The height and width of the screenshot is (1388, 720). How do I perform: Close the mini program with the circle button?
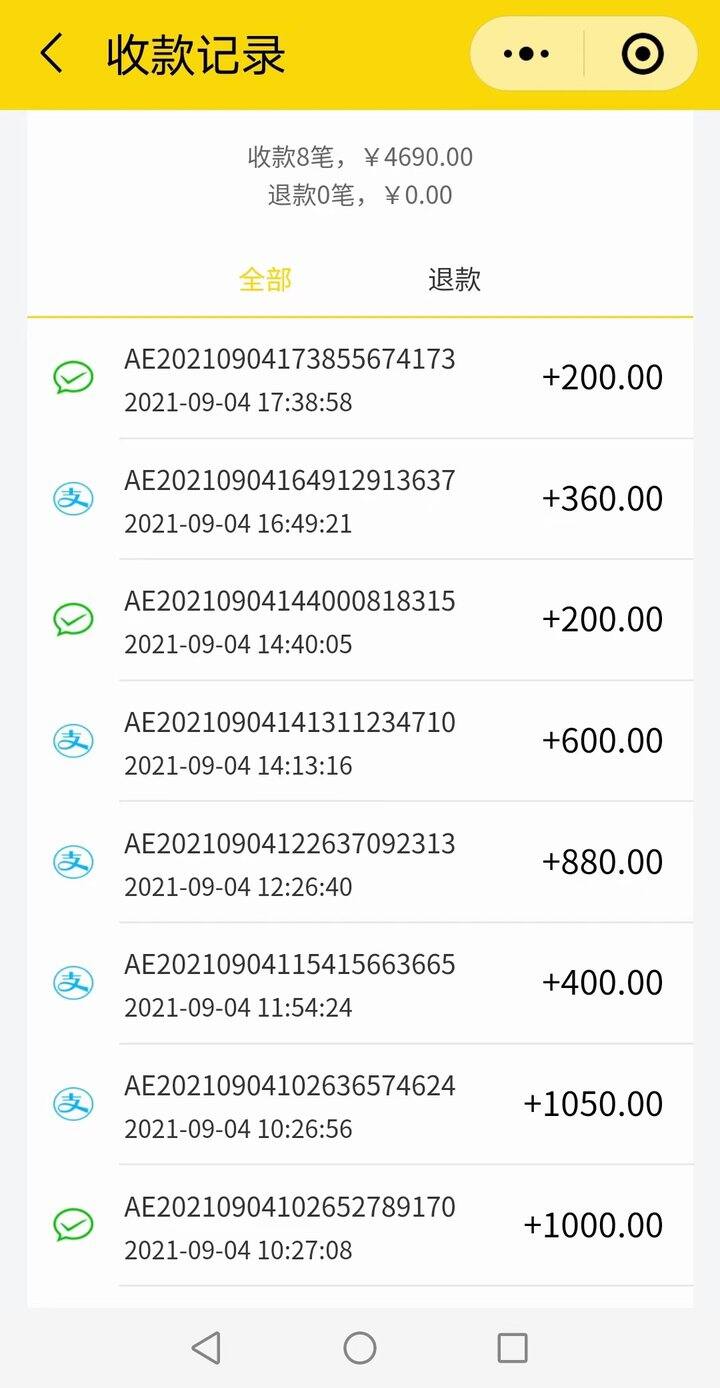(642, 54)
